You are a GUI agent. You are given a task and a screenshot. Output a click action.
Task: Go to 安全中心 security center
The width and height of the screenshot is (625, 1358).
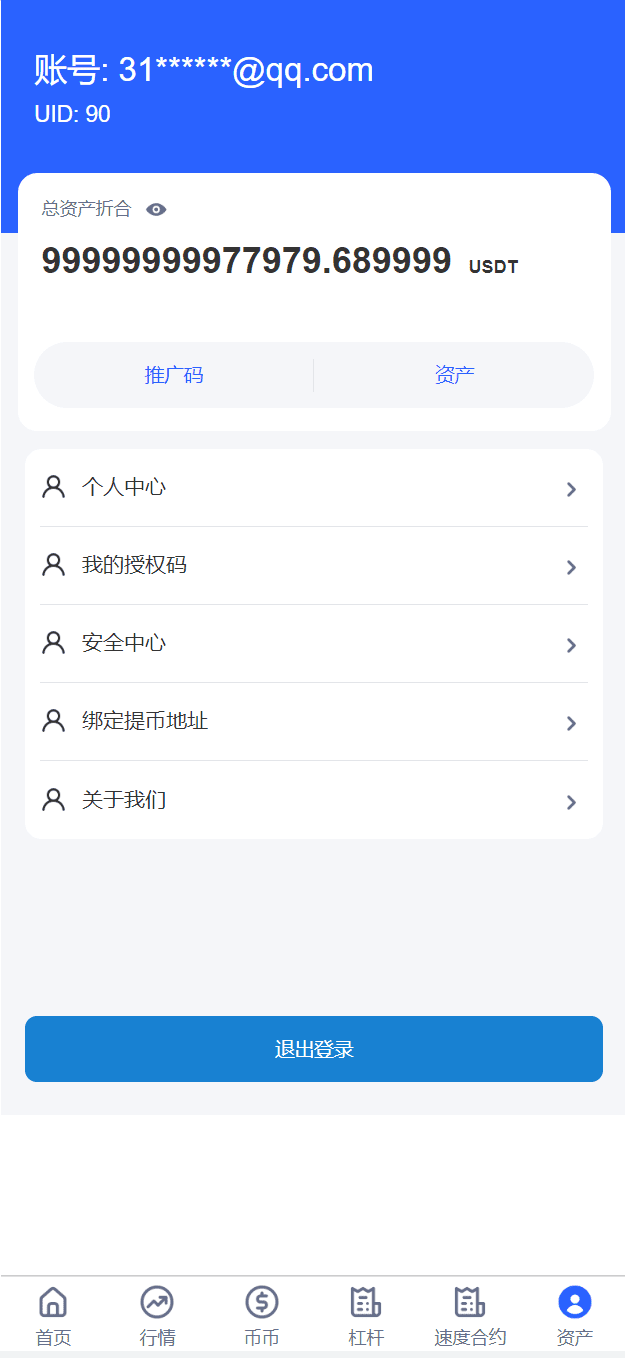[314, 644]
